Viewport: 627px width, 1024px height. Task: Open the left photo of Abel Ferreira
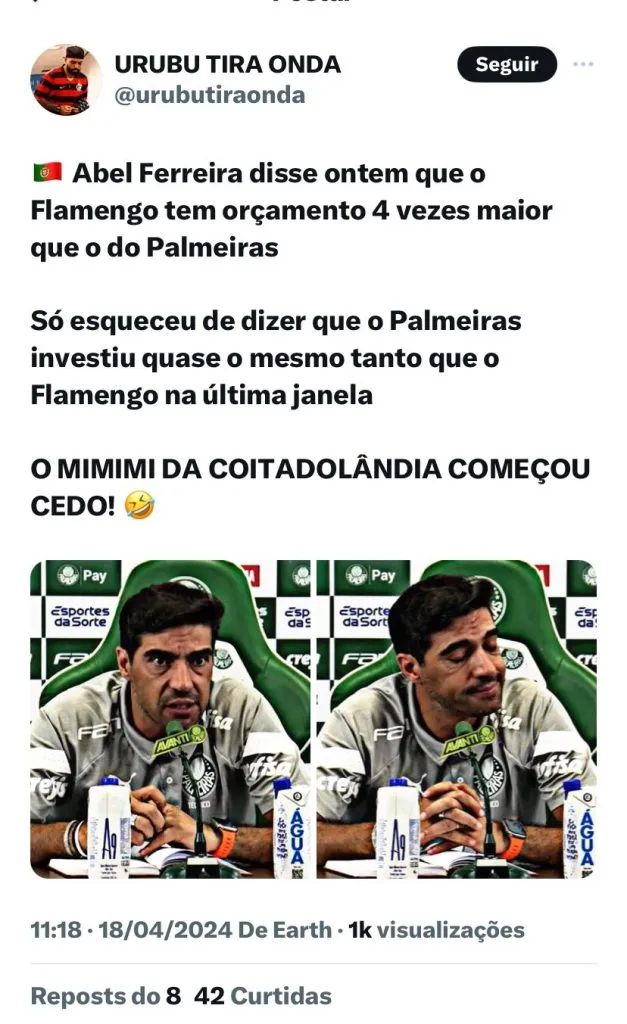point(170,719)
